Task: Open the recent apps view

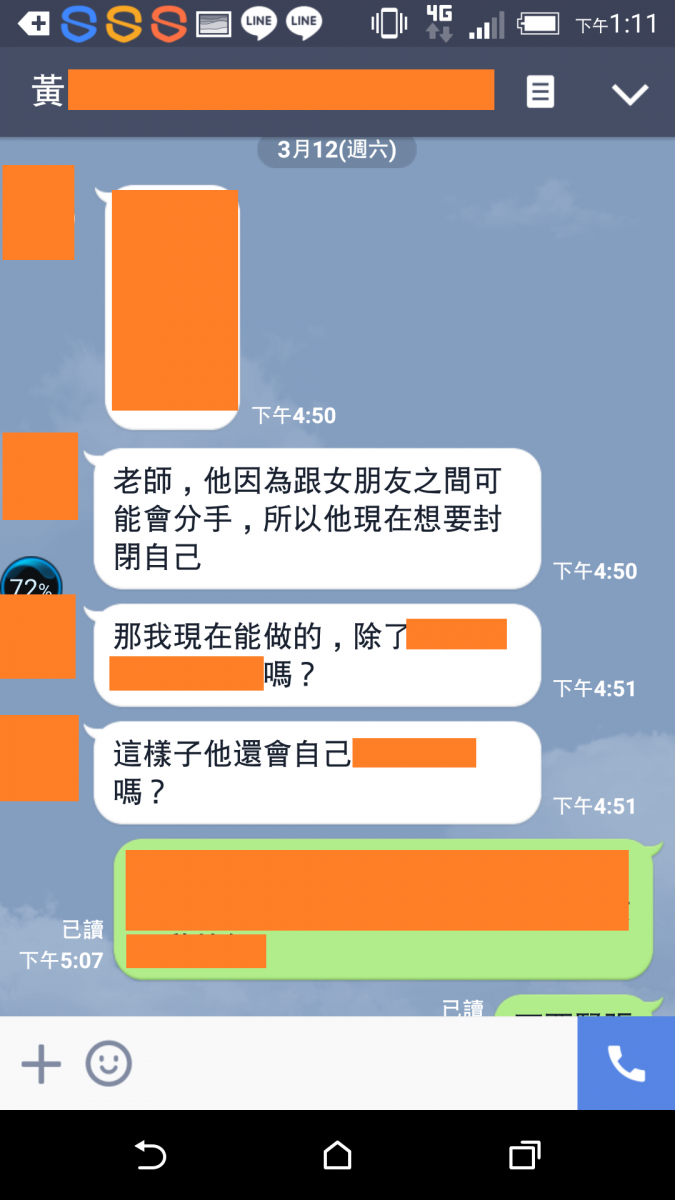Action: click(524, 1156)
